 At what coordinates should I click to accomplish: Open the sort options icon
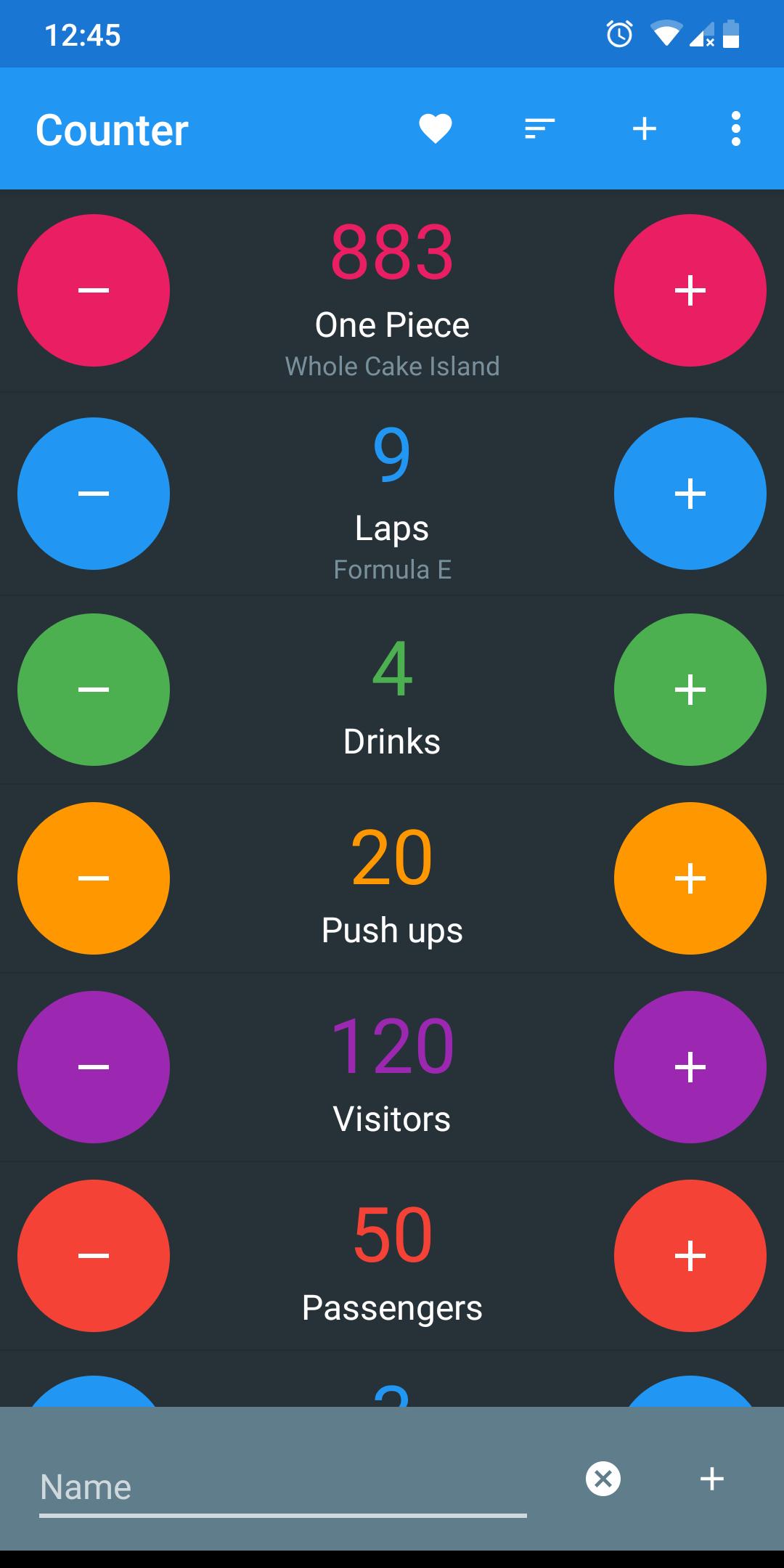click(539, 129)
